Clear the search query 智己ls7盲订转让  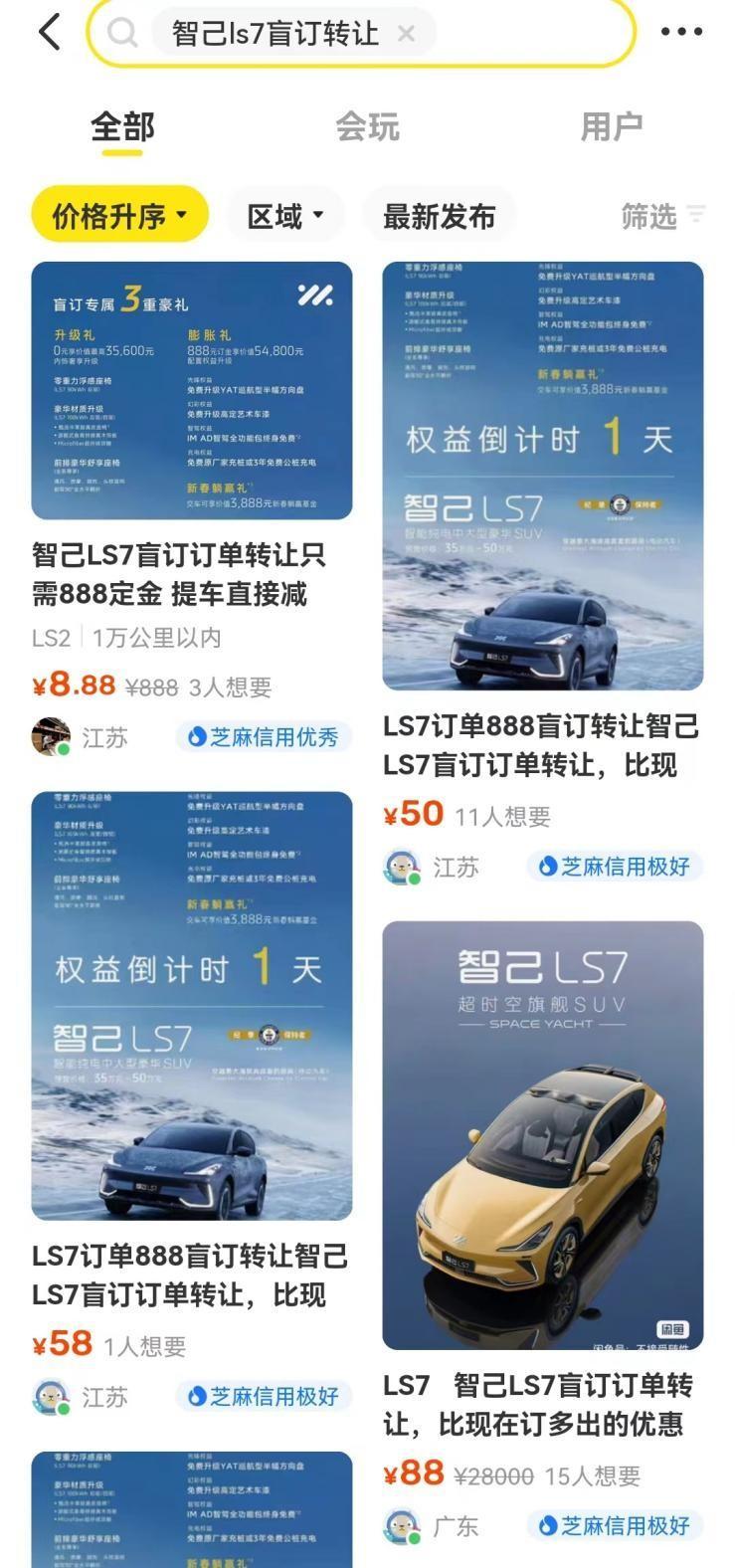[x=406, y=34]
